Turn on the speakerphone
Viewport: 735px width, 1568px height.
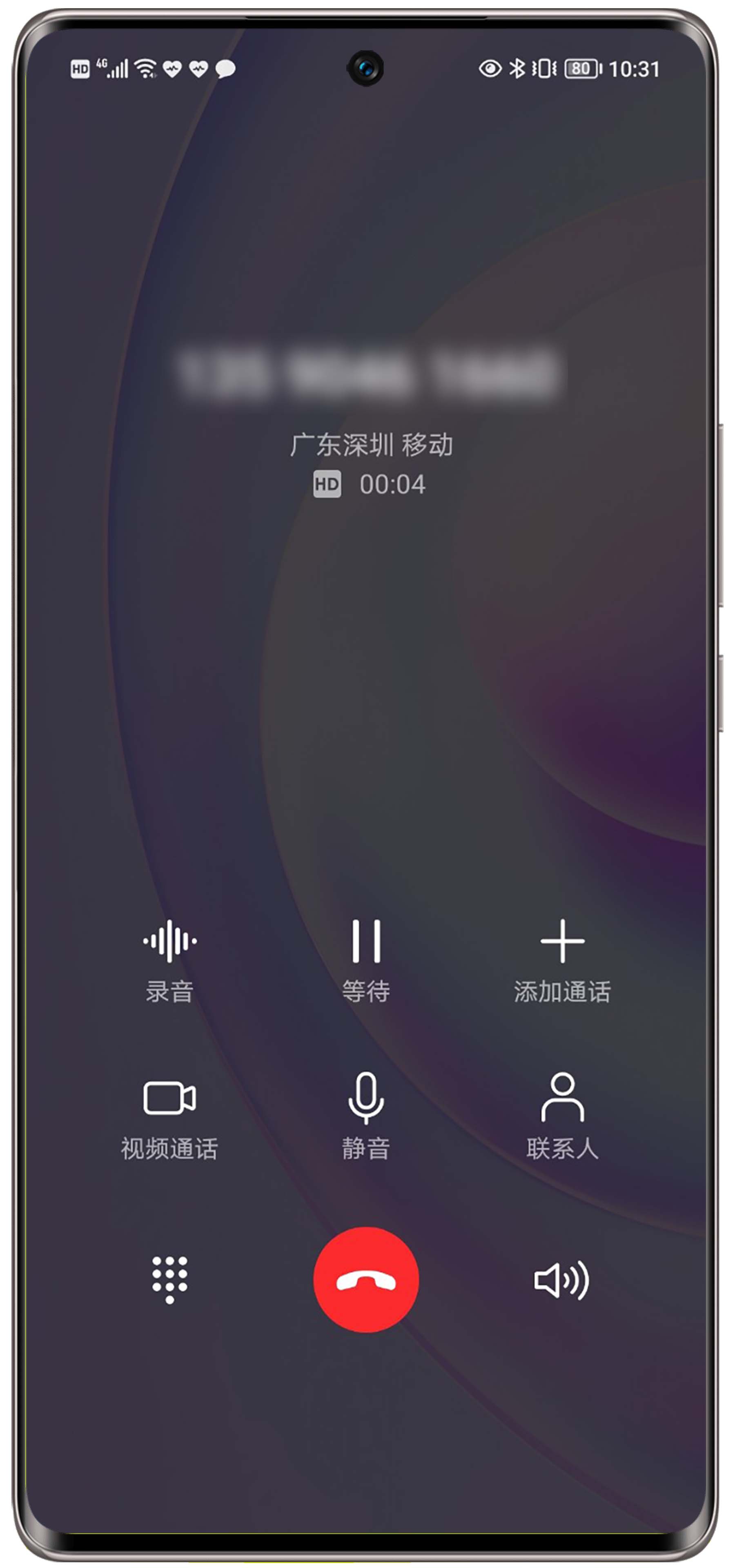(x=561, y=1279)
